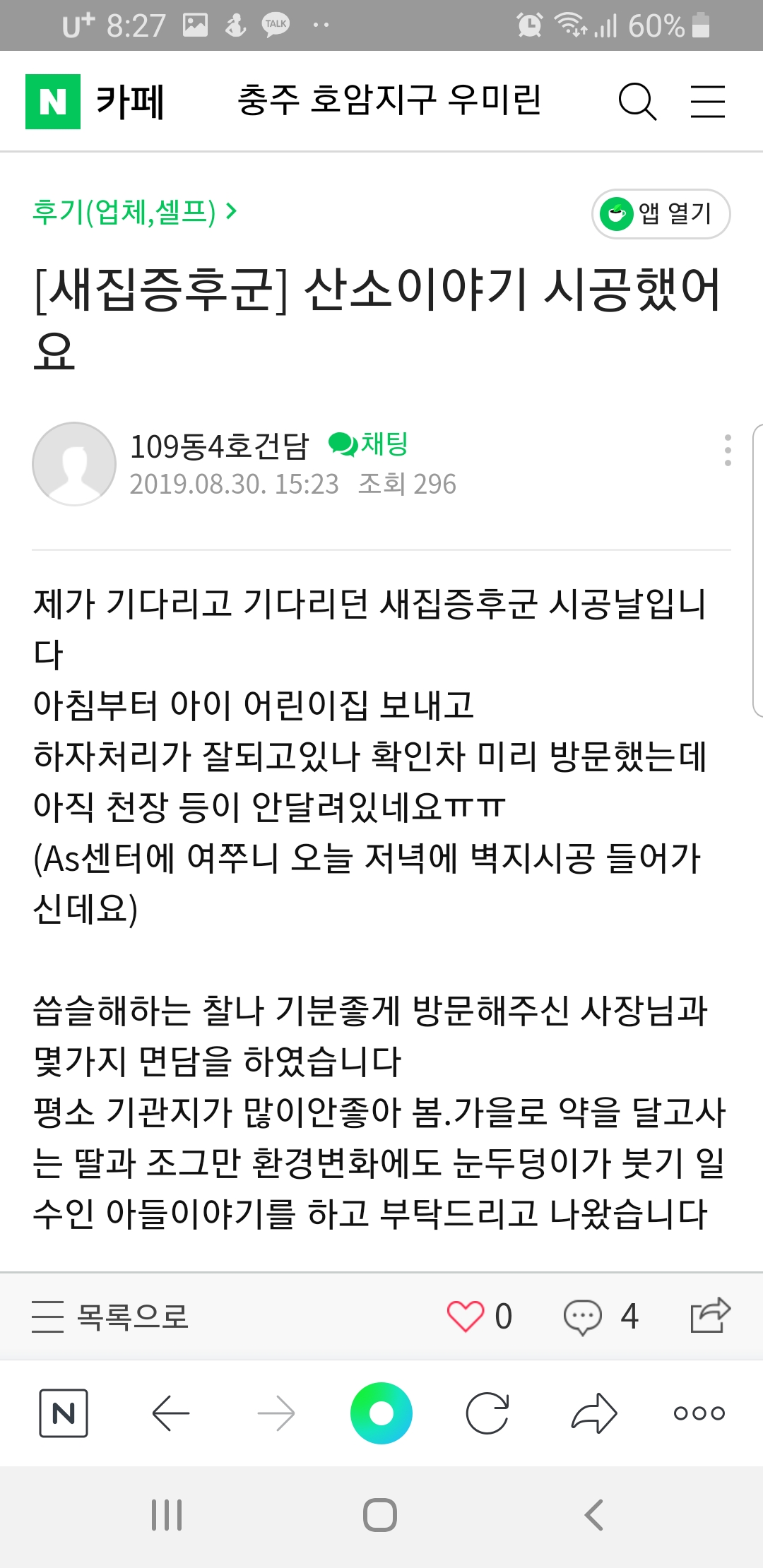Open the hamburger menu

(x=707, y=102)
